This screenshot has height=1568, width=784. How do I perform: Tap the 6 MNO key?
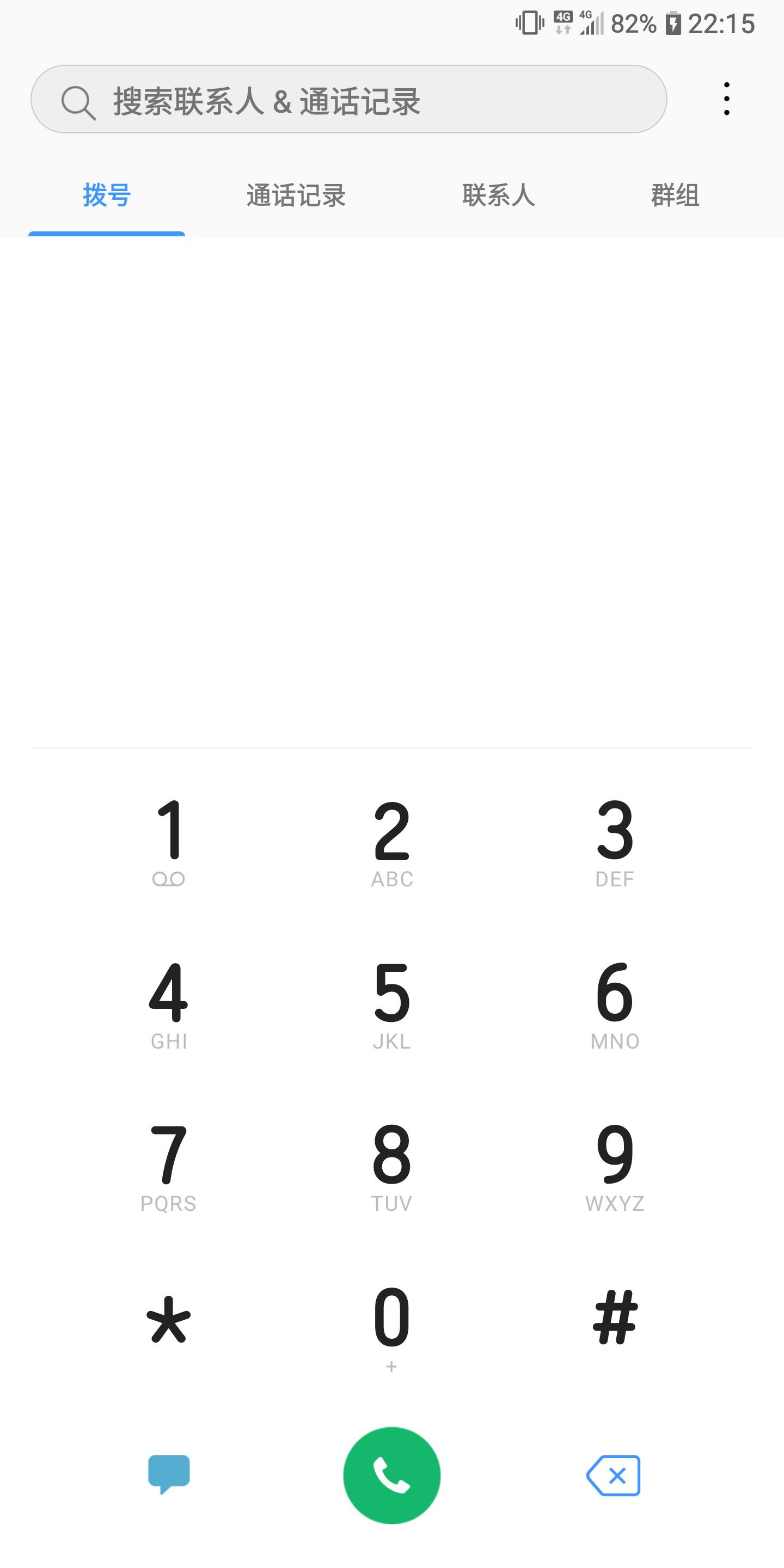click(615, 1003)
